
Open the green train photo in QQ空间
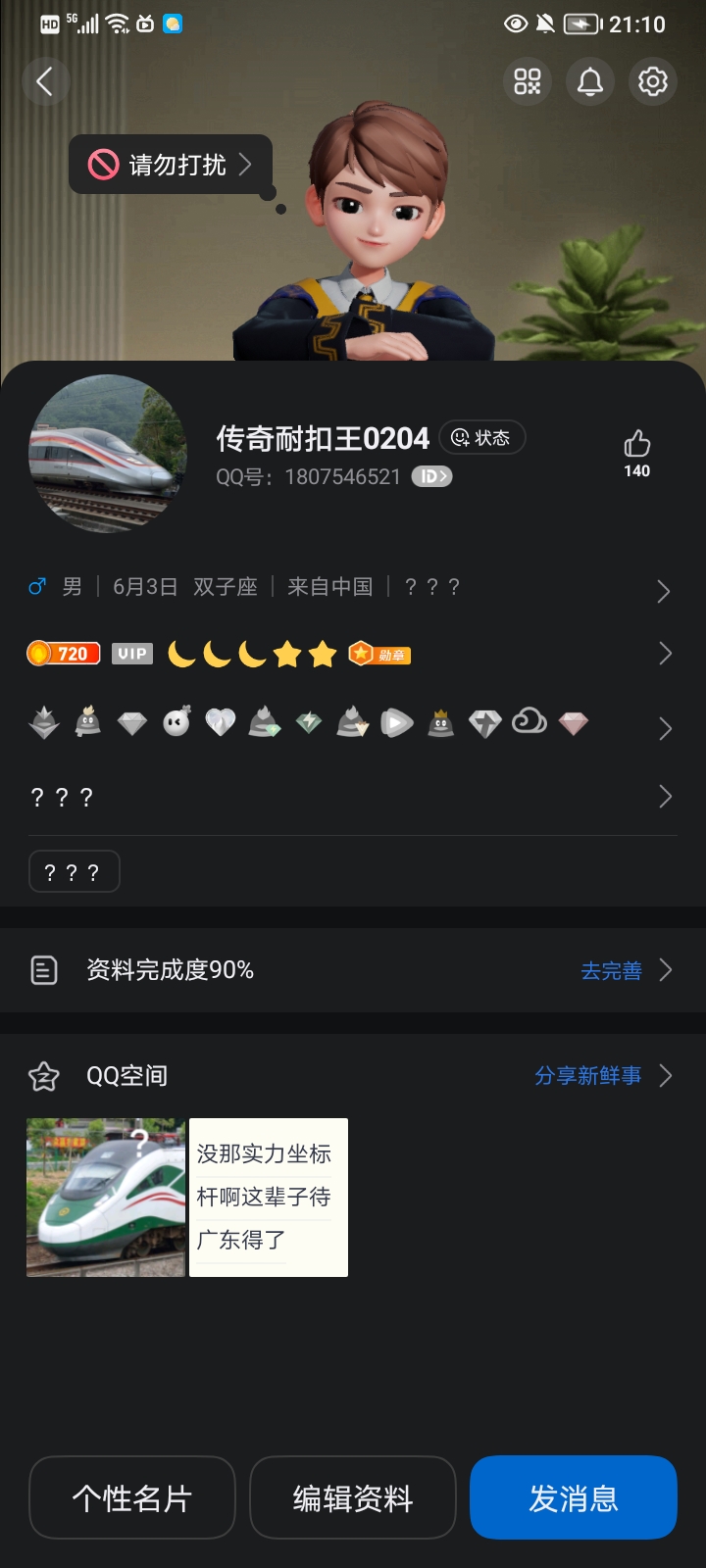coord(106,1198)
